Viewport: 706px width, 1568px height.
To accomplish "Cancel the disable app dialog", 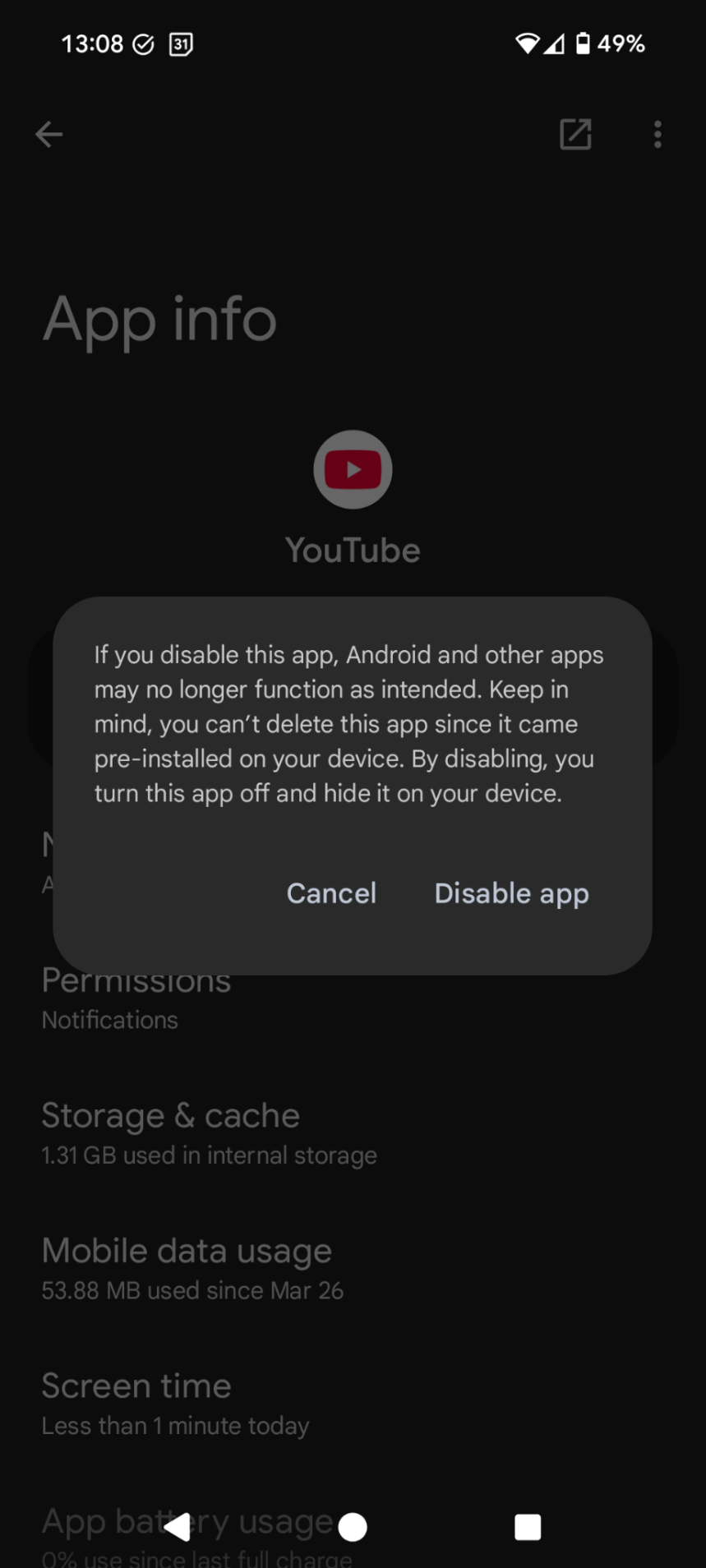I will pos(331,893).
